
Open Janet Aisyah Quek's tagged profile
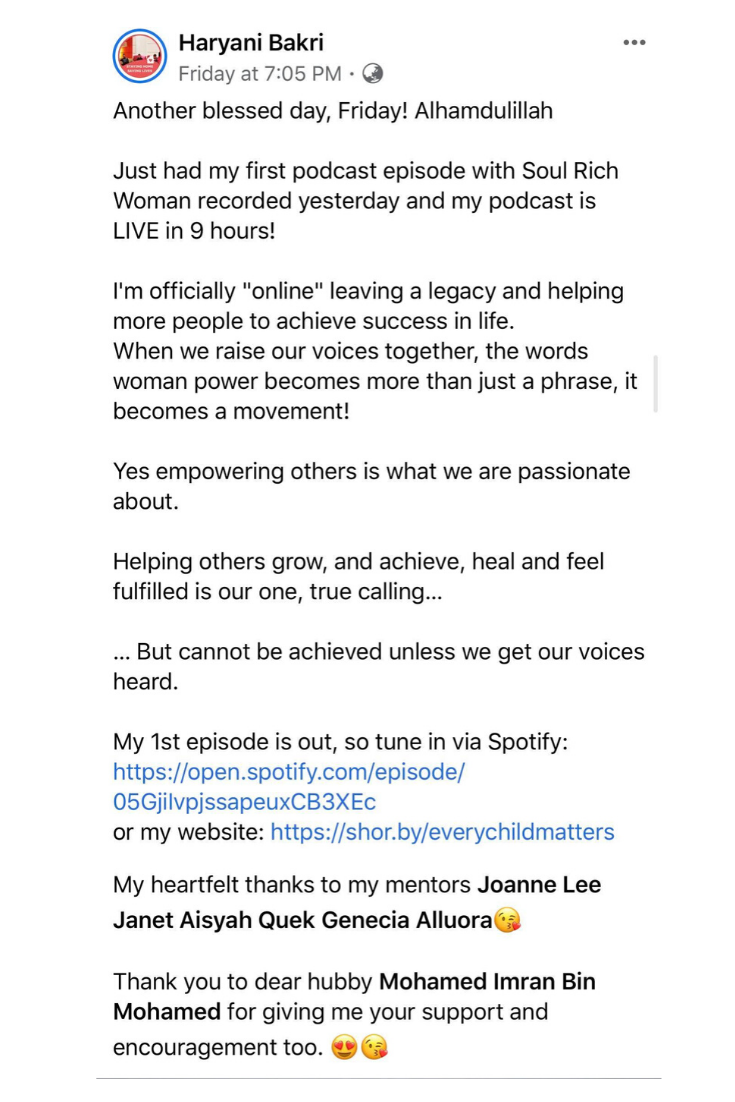[214, 921]
